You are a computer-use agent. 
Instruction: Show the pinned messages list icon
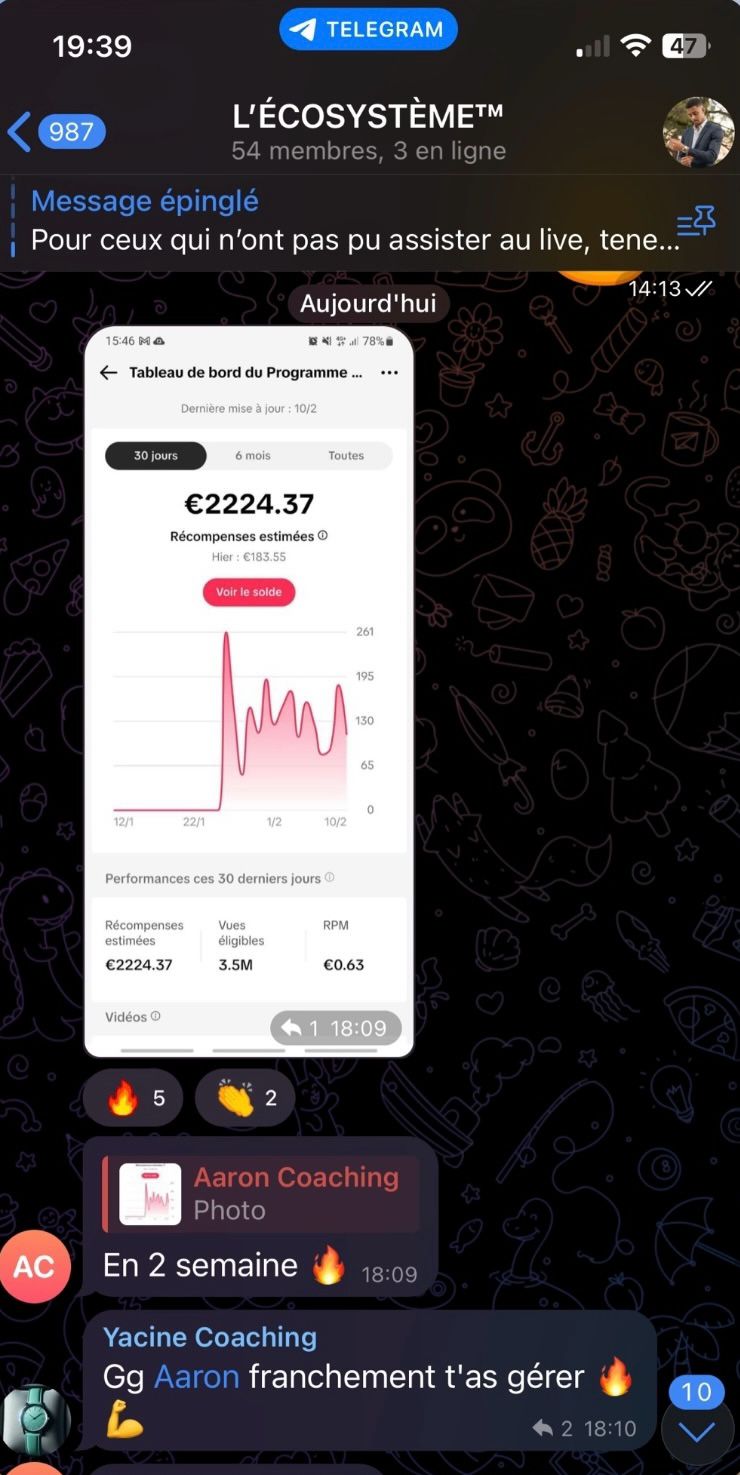(x=696, y=222)
